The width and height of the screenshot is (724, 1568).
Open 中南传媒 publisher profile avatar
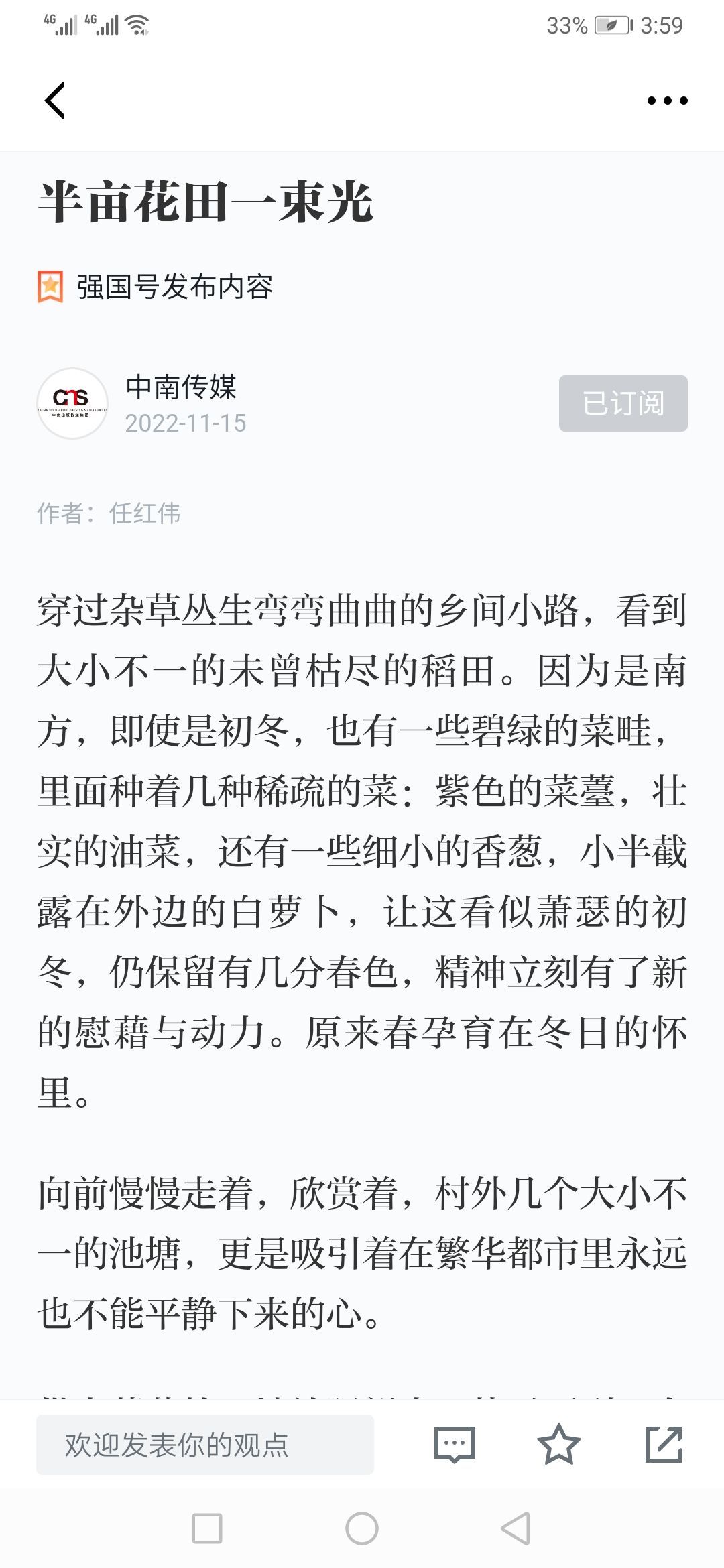(x=72, y=403)
